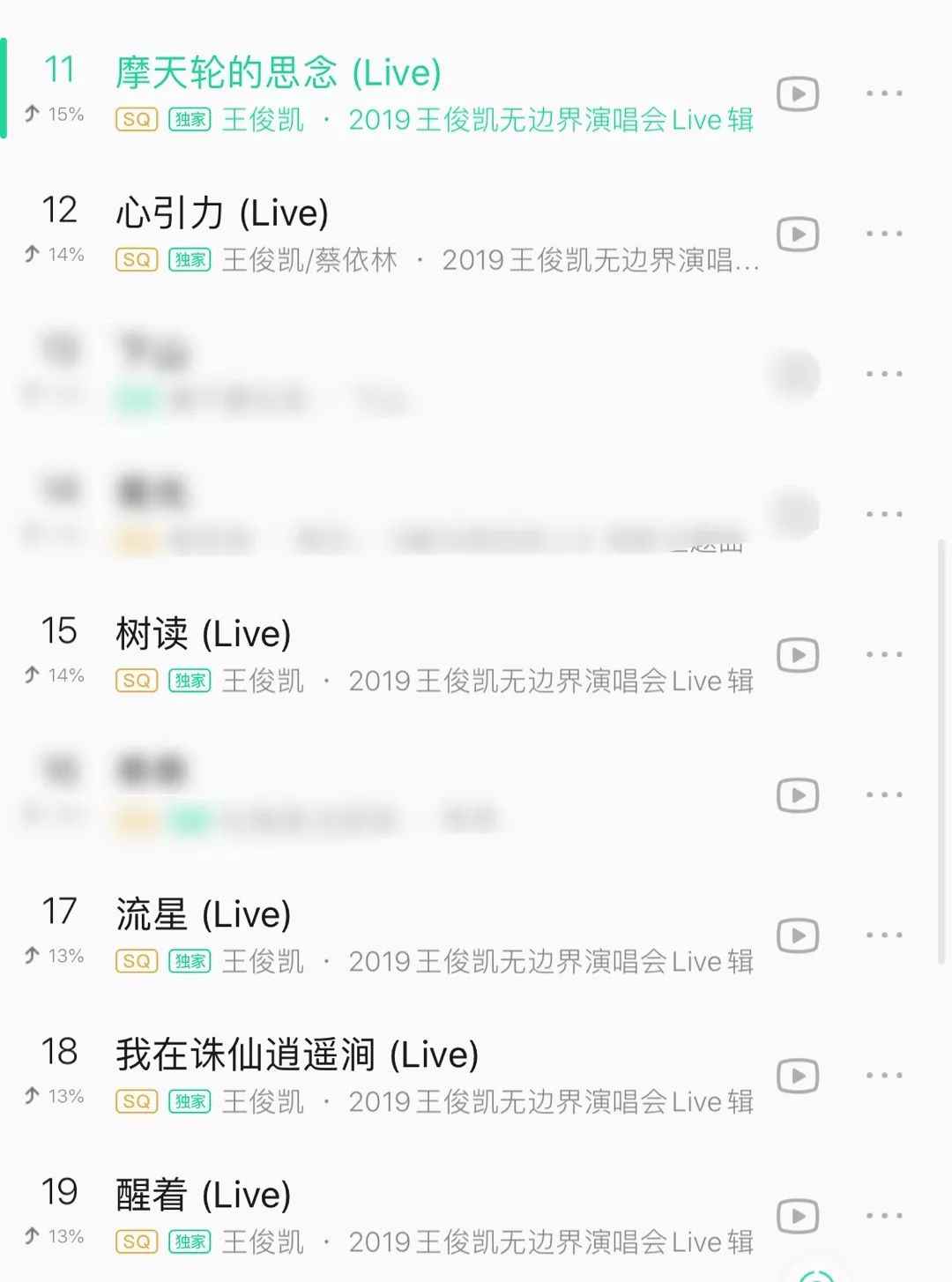The image size is (952, 1282).
Task: Click the rank trend arrow showing 15%
Action: point(53,113)
